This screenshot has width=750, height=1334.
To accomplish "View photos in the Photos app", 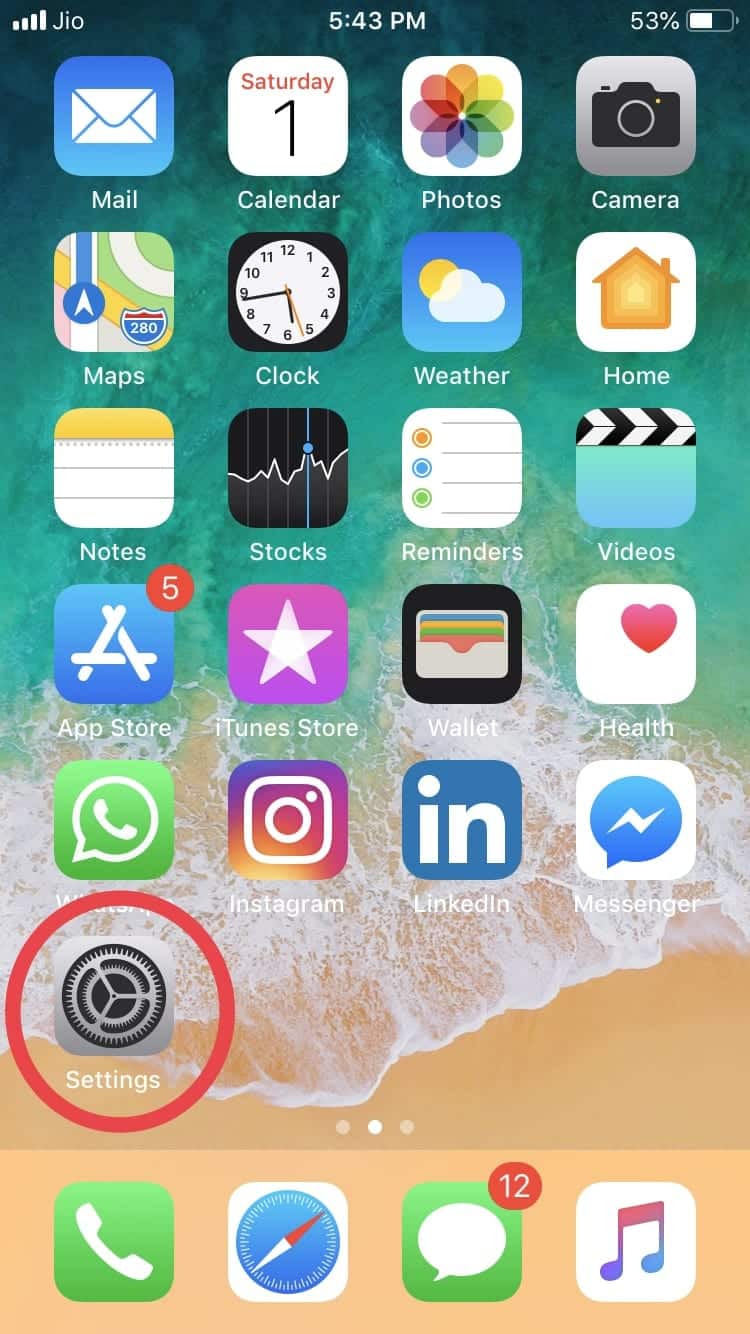I will pos(461,116).
